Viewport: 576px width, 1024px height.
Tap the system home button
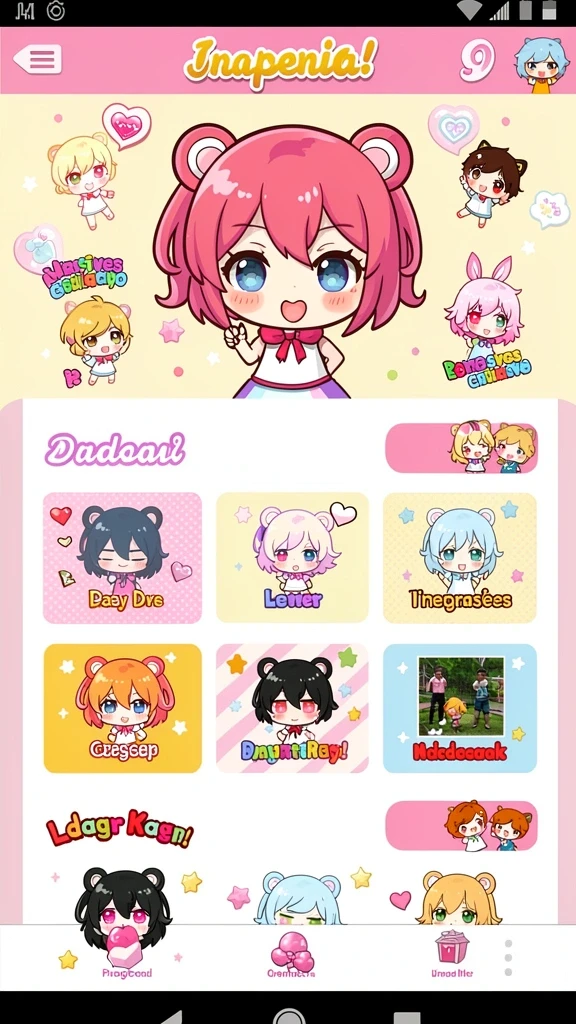click(289, 1016)
